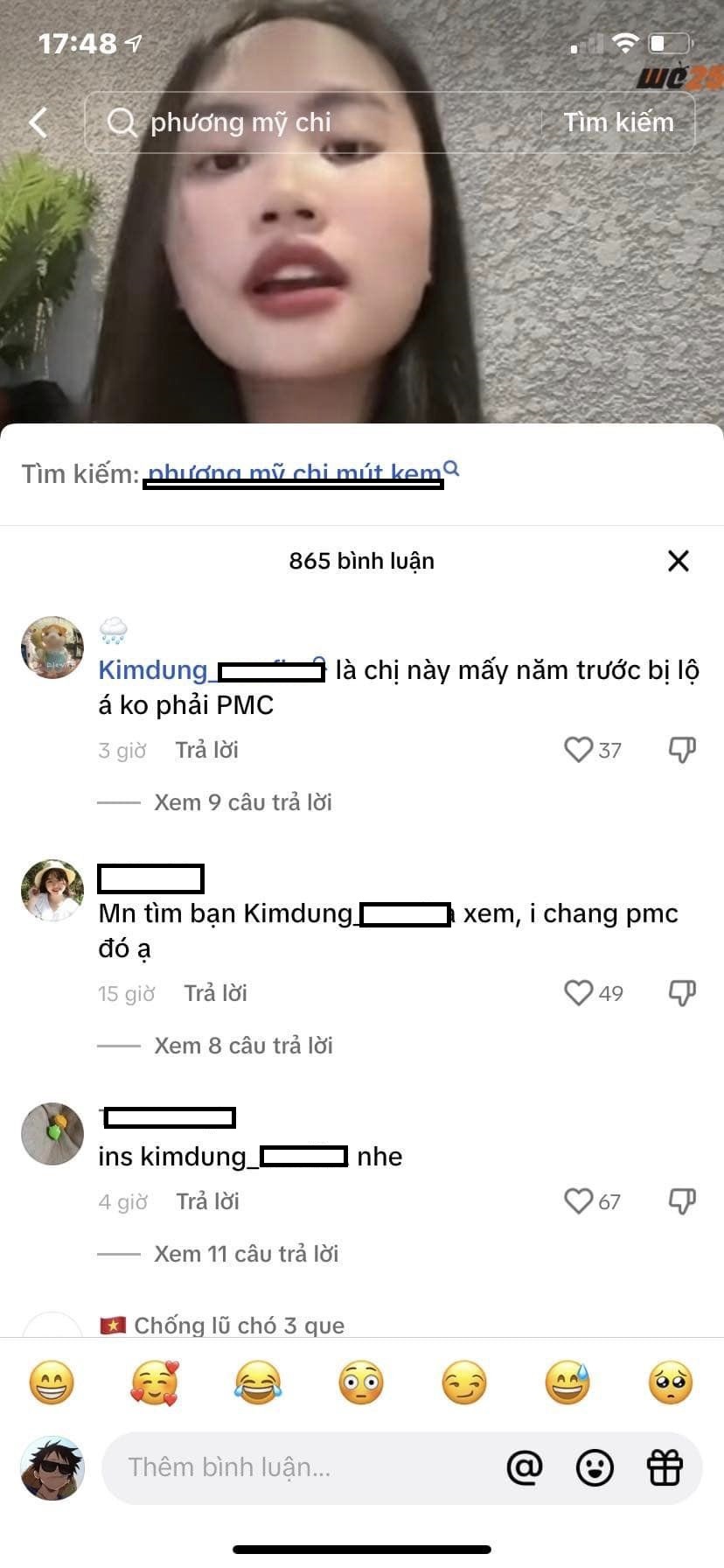Expand Xem 9 câu trả lời
Screen dimensions: 724x1568
coord(242,802)
